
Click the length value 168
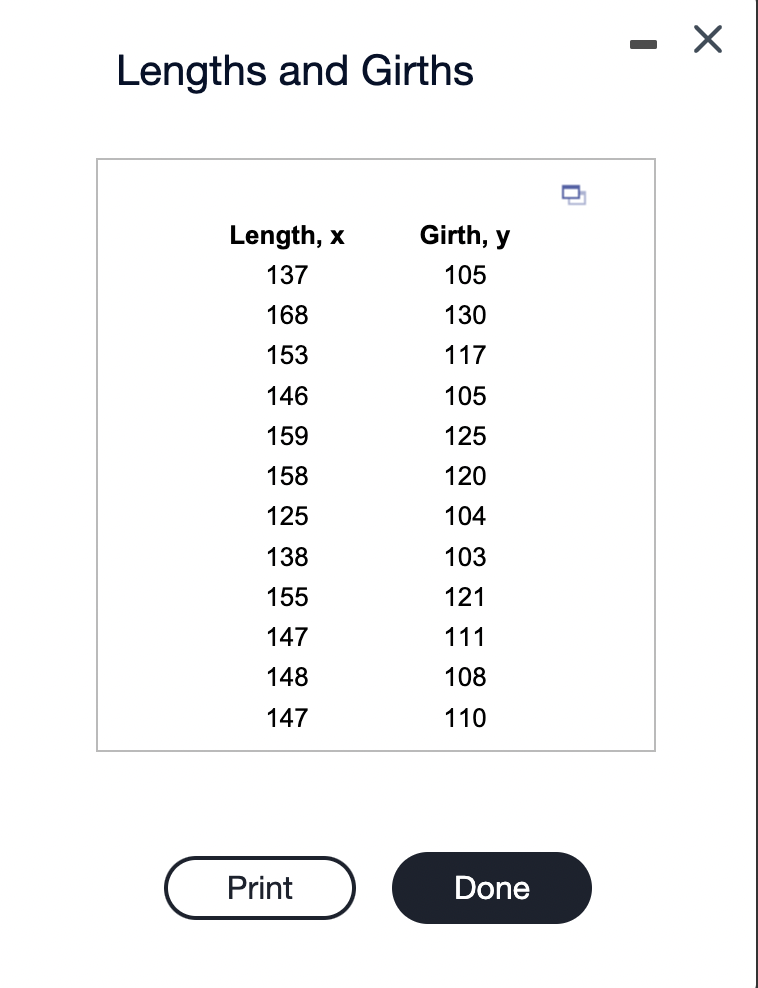coord(287,315)
